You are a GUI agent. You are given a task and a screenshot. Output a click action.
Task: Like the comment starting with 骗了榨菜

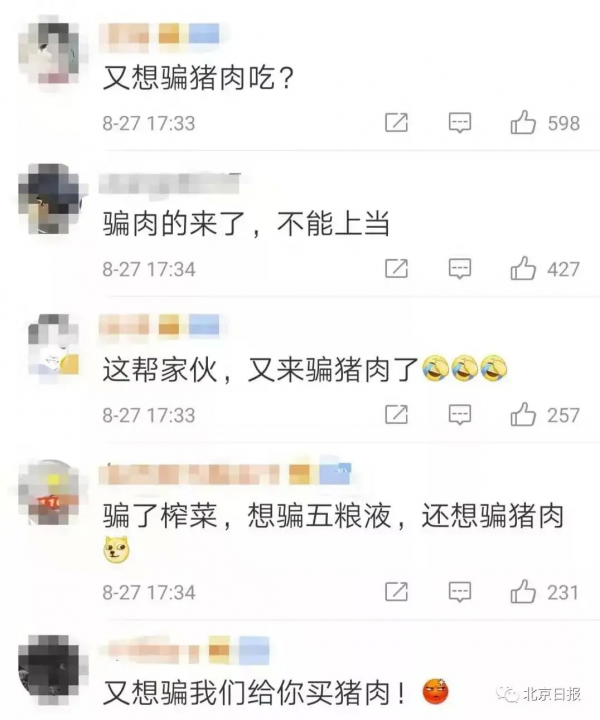[x=524, y=592]
